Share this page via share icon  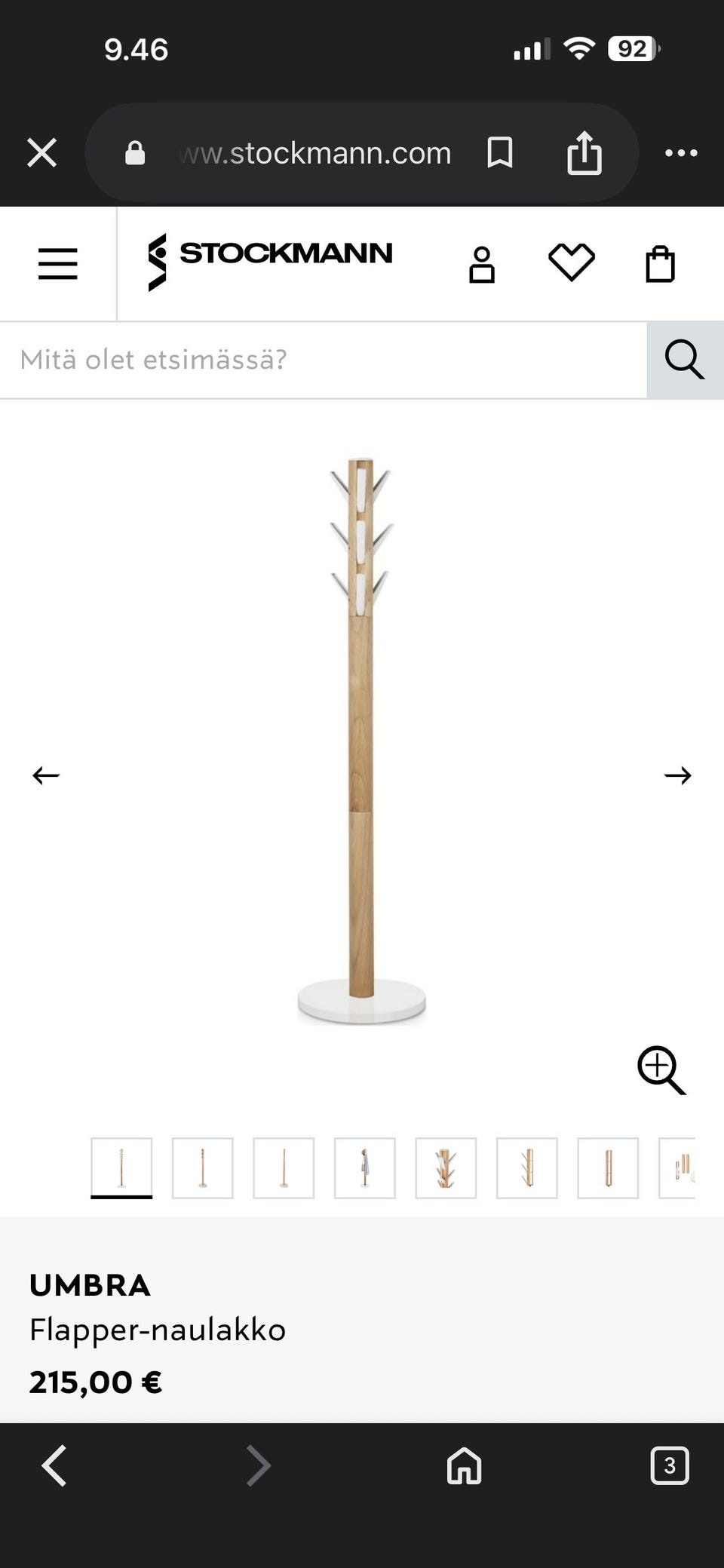click(x=584, y=153)
